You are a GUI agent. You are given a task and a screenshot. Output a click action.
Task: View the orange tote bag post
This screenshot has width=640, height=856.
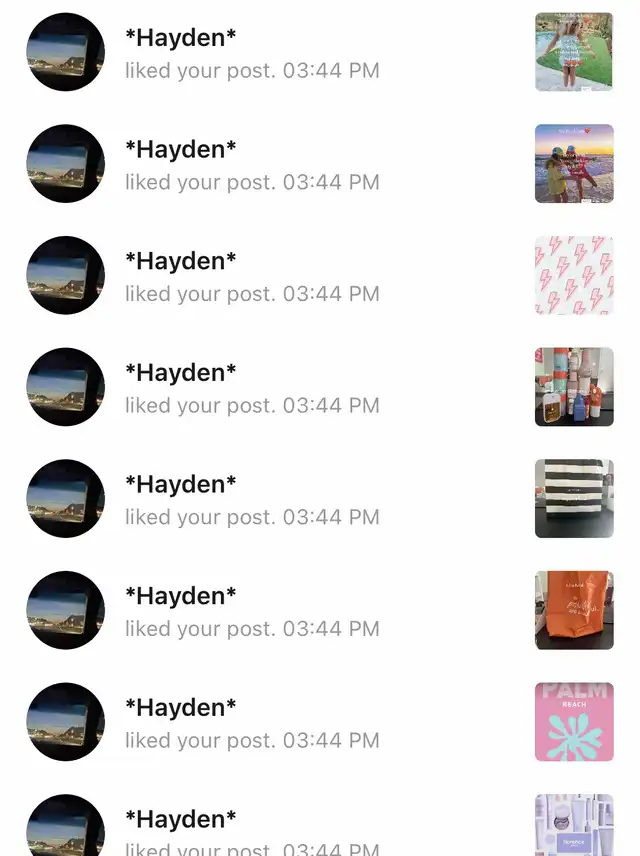(x=574, y=610)
